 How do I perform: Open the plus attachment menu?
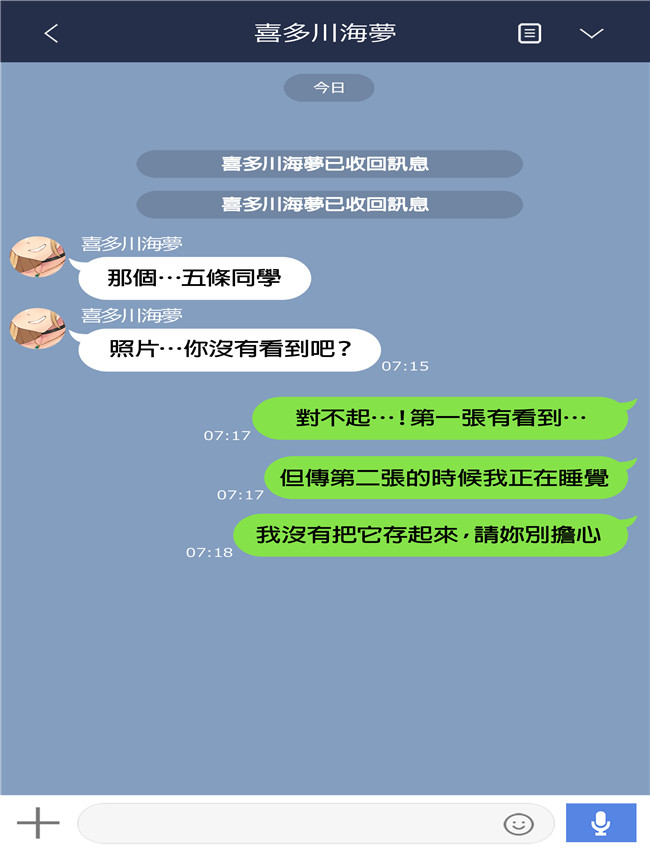click(38, 823)
